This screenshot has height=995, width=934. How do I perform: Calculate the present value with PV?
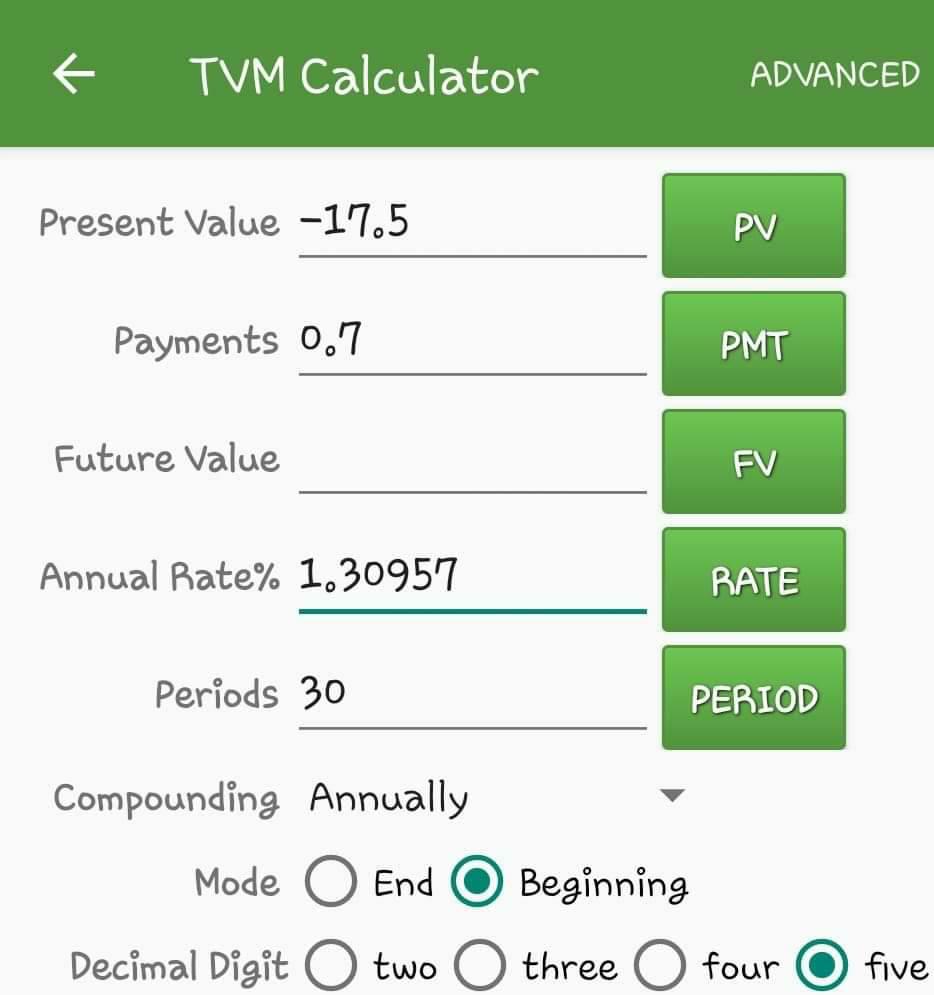(x=753, y=226)
